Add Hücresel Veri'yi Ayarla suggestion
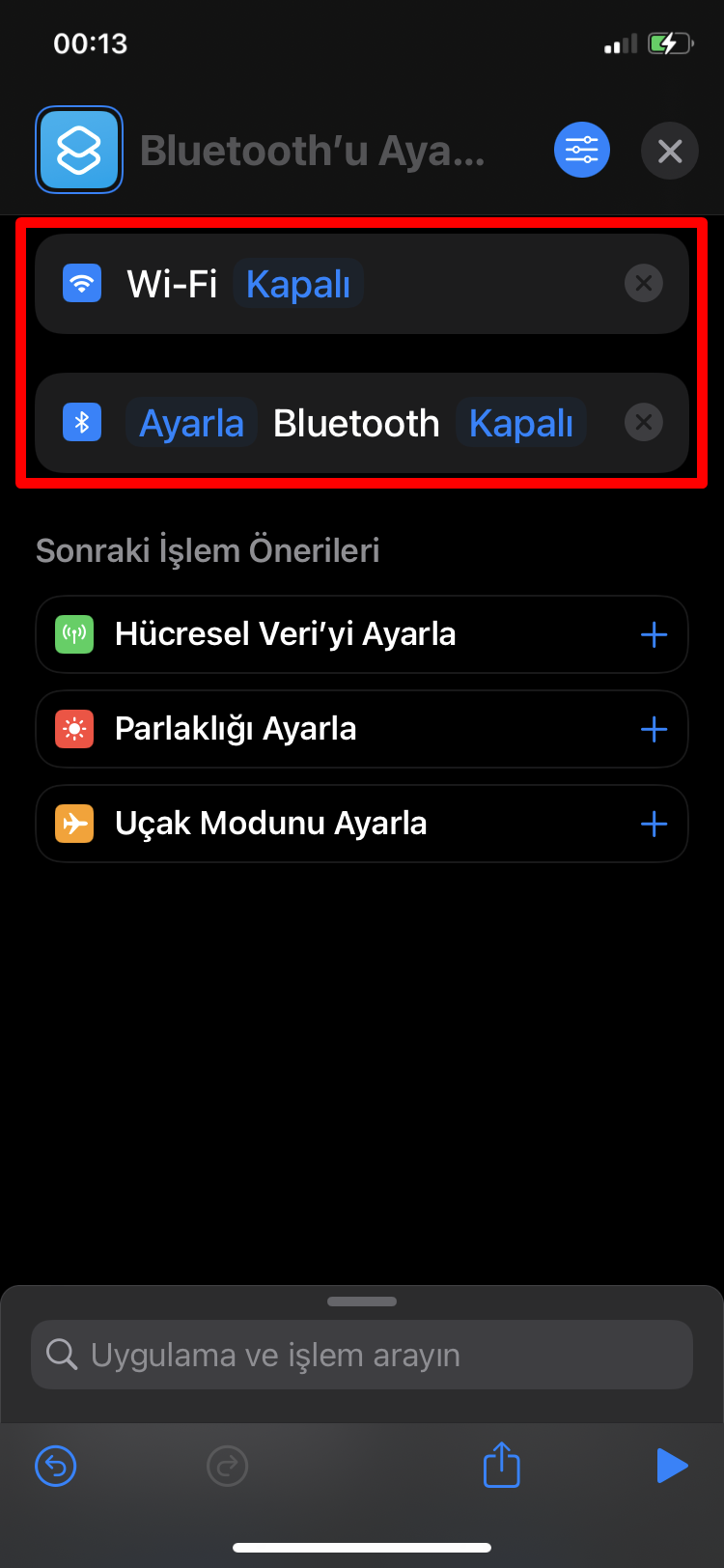The height and width of the screenshot is (1568, 724). tap(654, 634)
